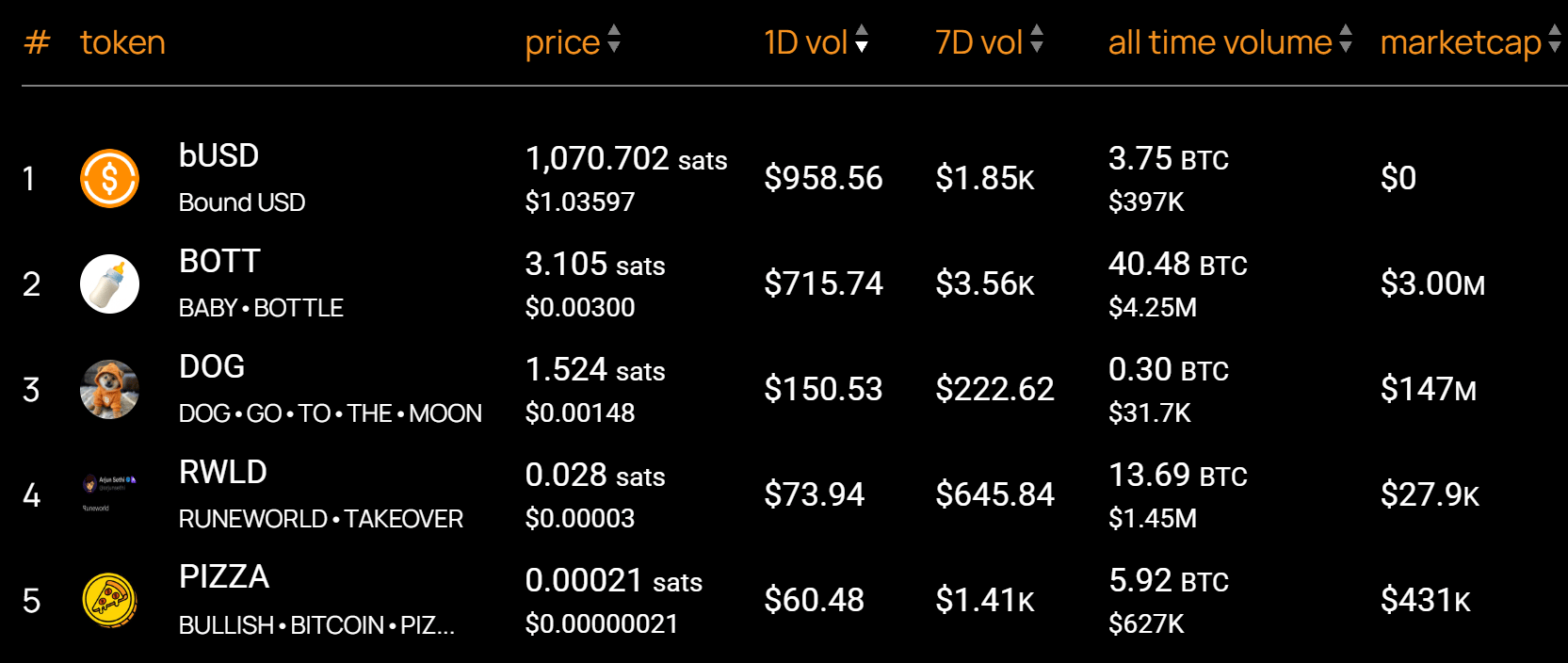The width and height of the screenshot is (1568, 663).
Task: Sort tokens by 7D vol
Action: 988,42
